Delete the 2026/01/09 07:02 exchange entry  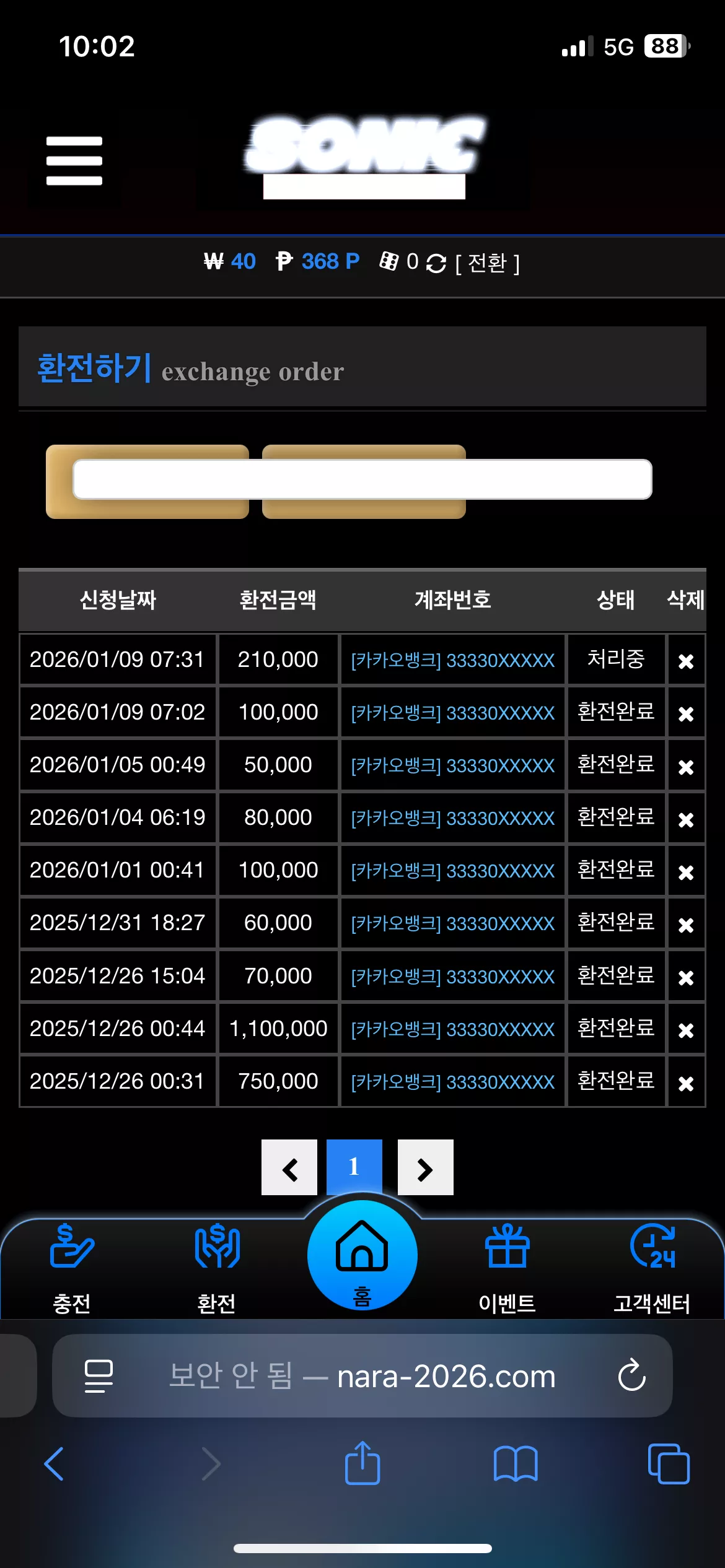click(x=685, y=713)
